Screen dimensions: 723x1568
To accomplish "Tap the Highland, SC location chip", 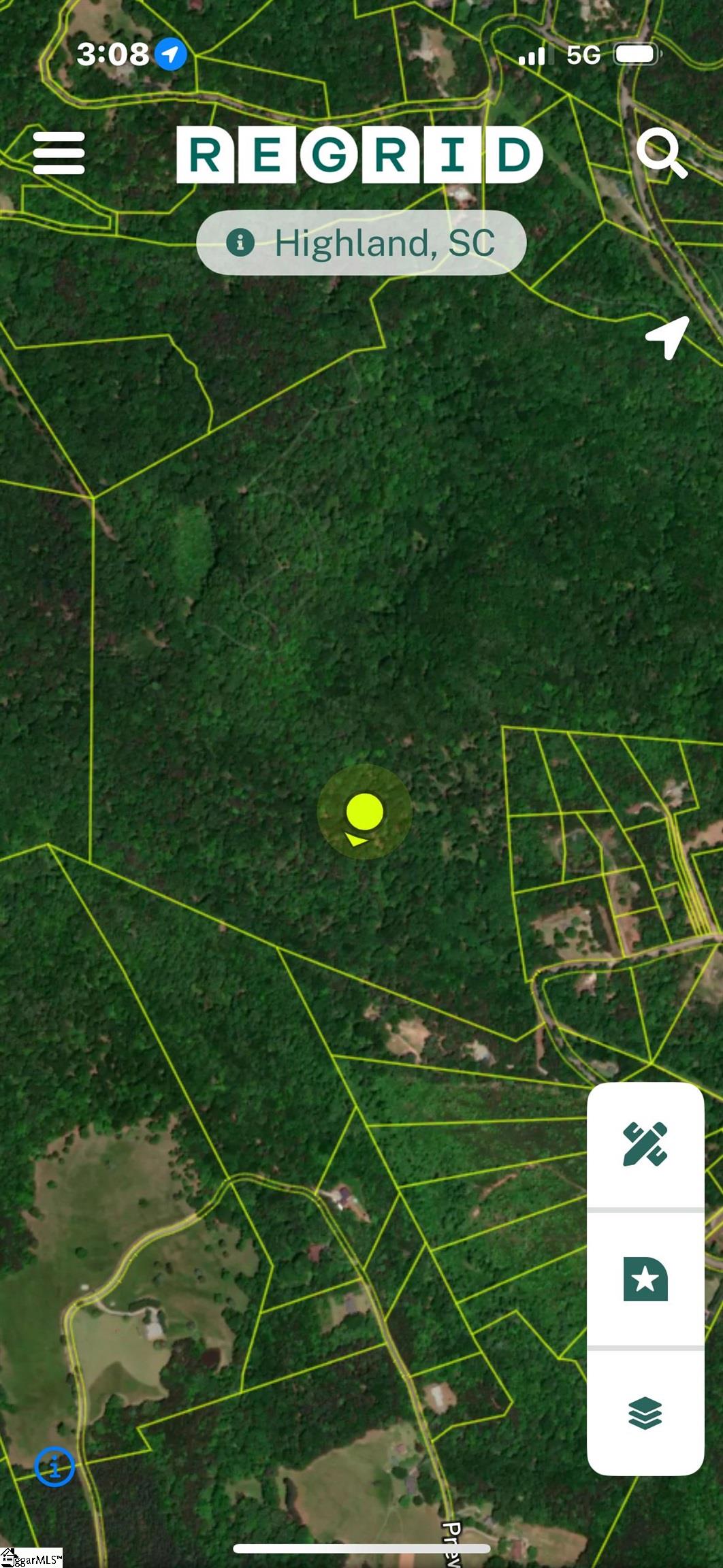I will tap(361, 243).
